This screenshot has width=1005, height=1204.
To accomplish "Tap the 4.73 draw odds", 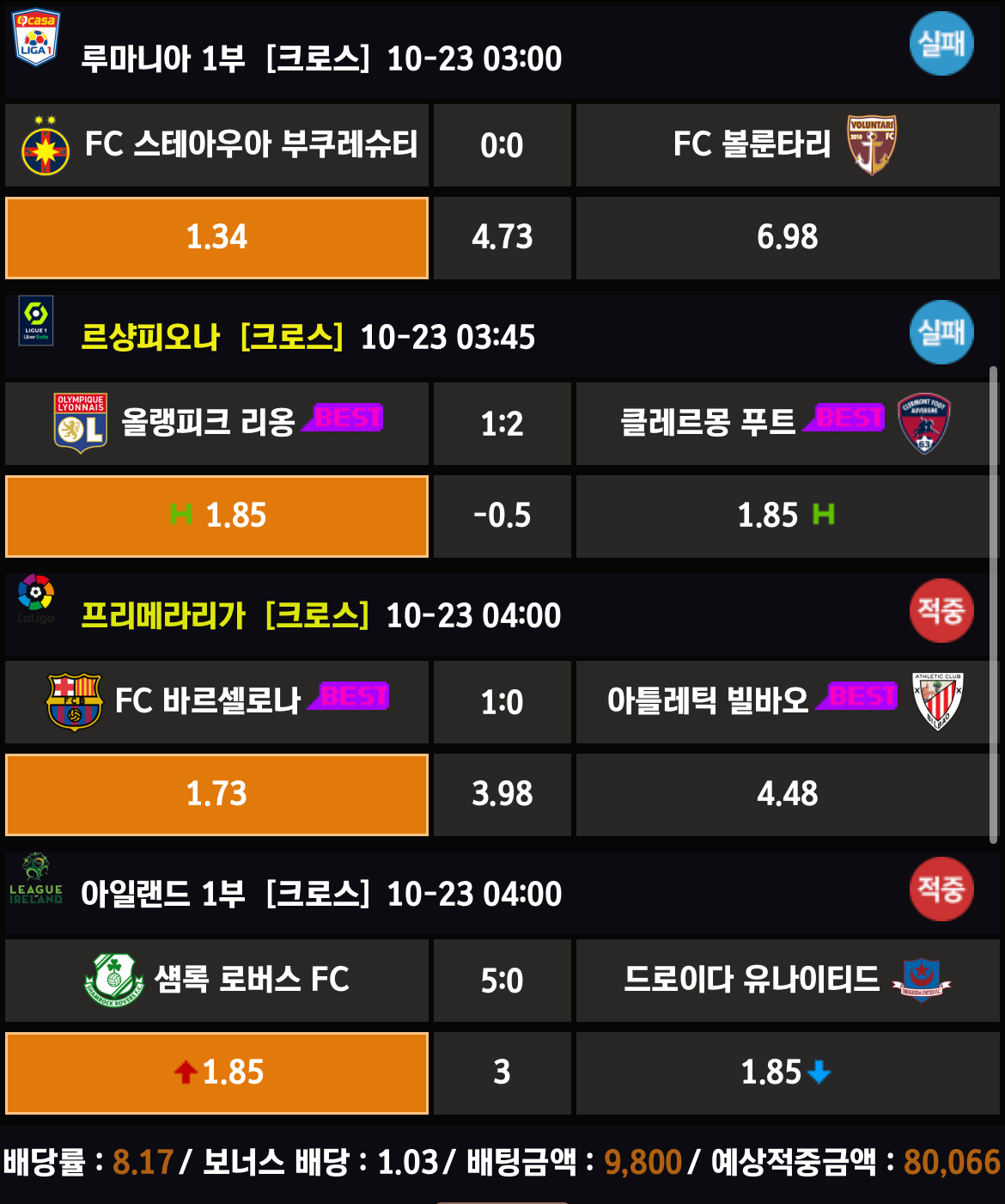I will click(x=502, y=238).
